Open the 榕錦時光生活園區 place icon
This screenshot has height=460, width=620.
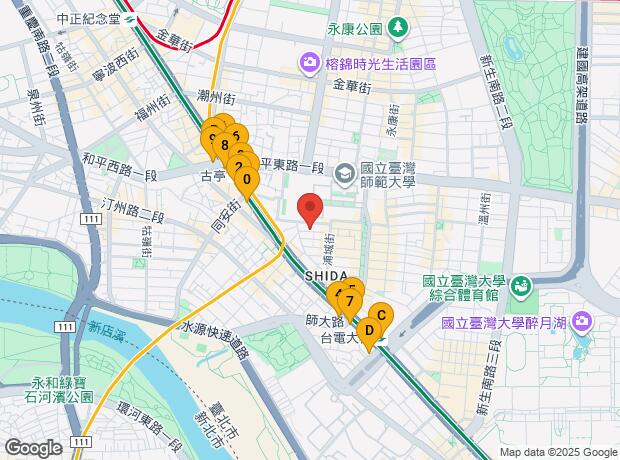[x=309, y=64]
